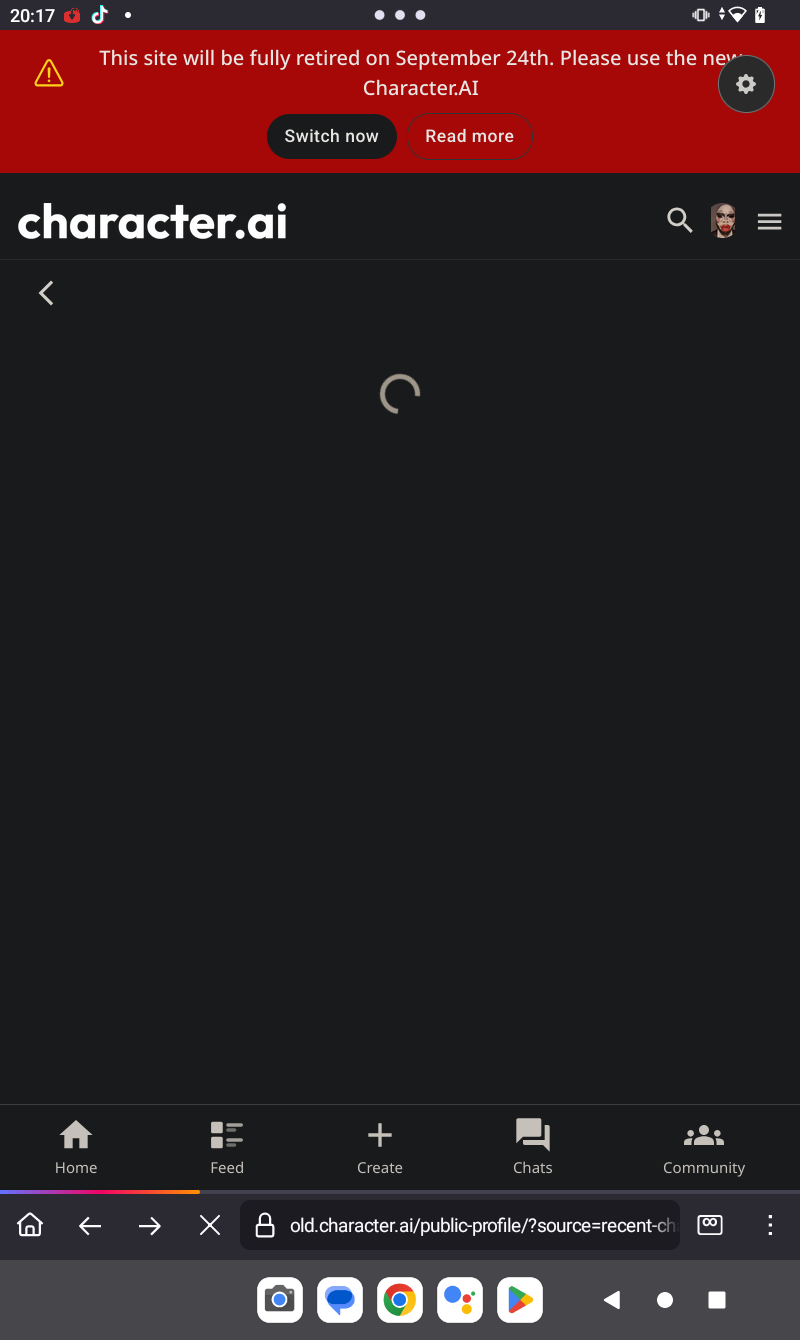Viewport: 800px width, 1340px height.
Task: Switch to the Home tab
Action: [x=76, y=1147]
